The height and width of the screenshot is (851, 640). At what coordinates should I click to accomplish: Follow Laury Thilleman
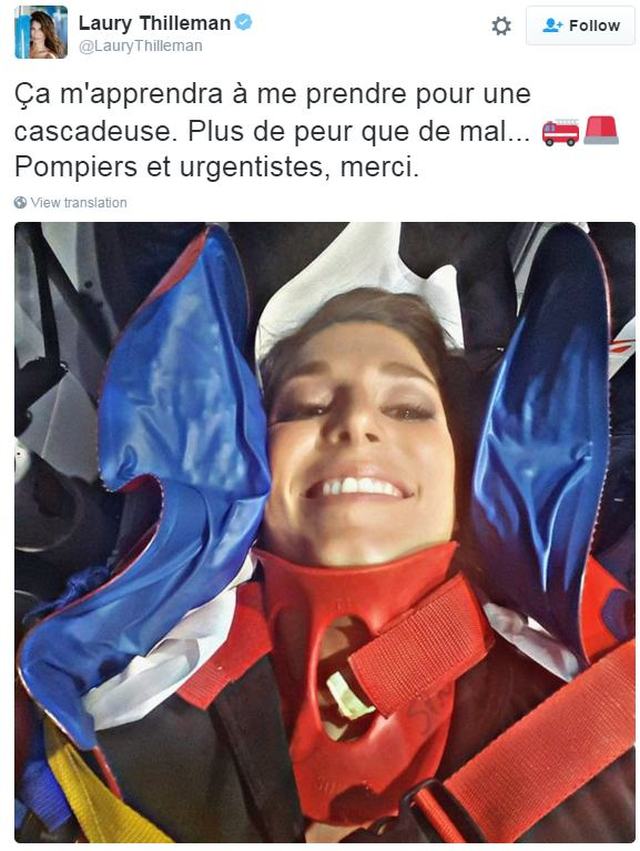pyautogui.click(x=580, y=26)
